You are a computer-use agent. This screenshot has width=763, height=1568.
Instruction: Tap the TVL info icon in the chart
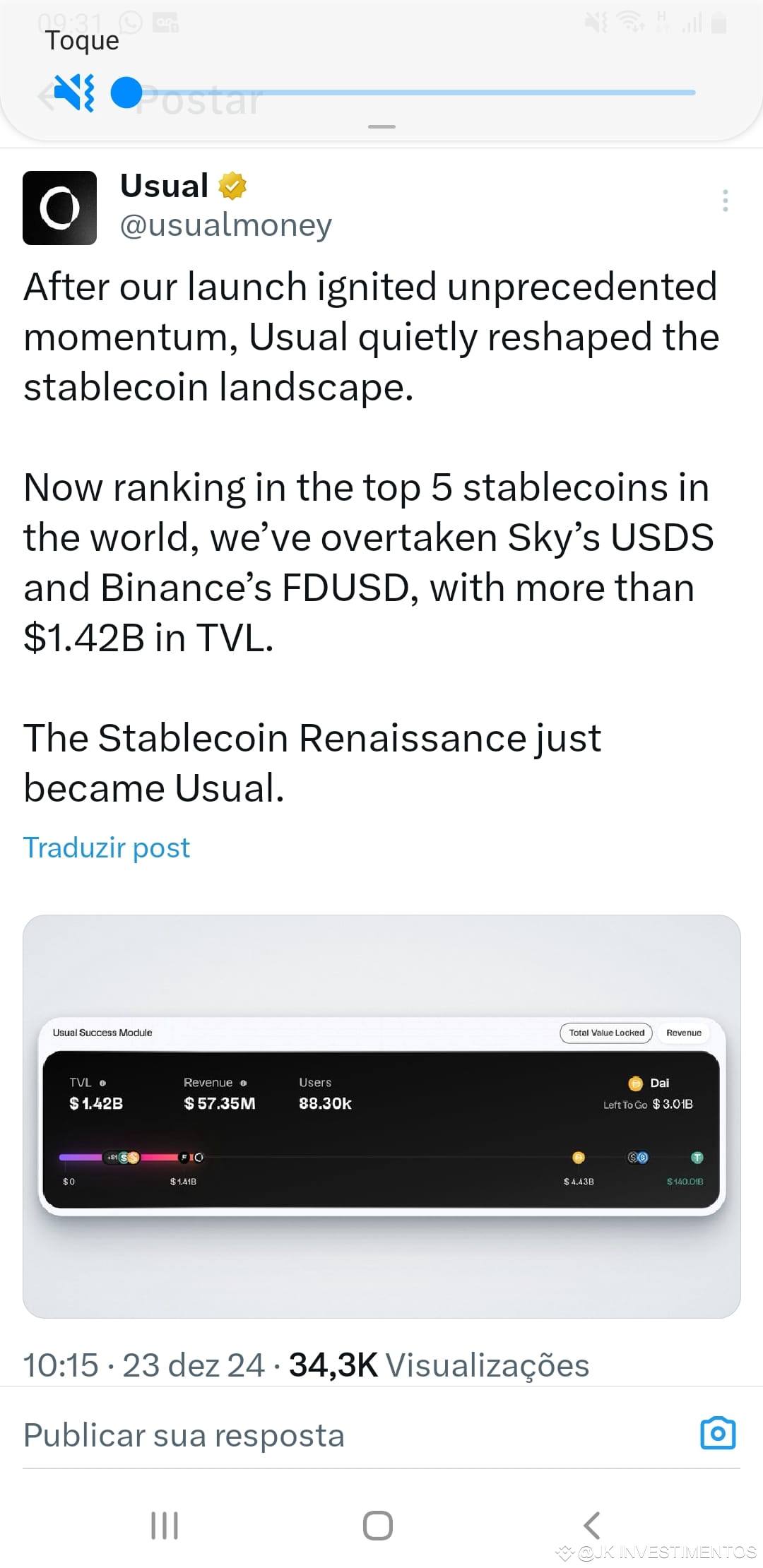pos(105,1082)
